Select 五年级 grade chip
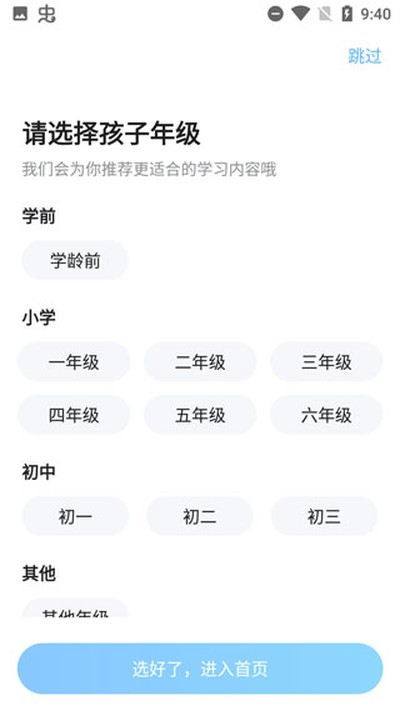Screen dimensions: 400x711 coord(200,415)
